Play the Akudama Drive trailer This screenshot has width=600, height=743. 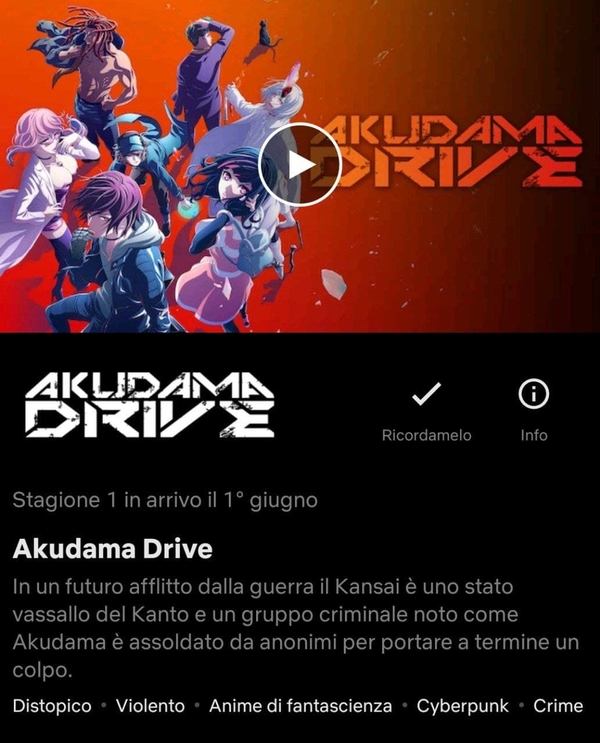click(300, 165)
